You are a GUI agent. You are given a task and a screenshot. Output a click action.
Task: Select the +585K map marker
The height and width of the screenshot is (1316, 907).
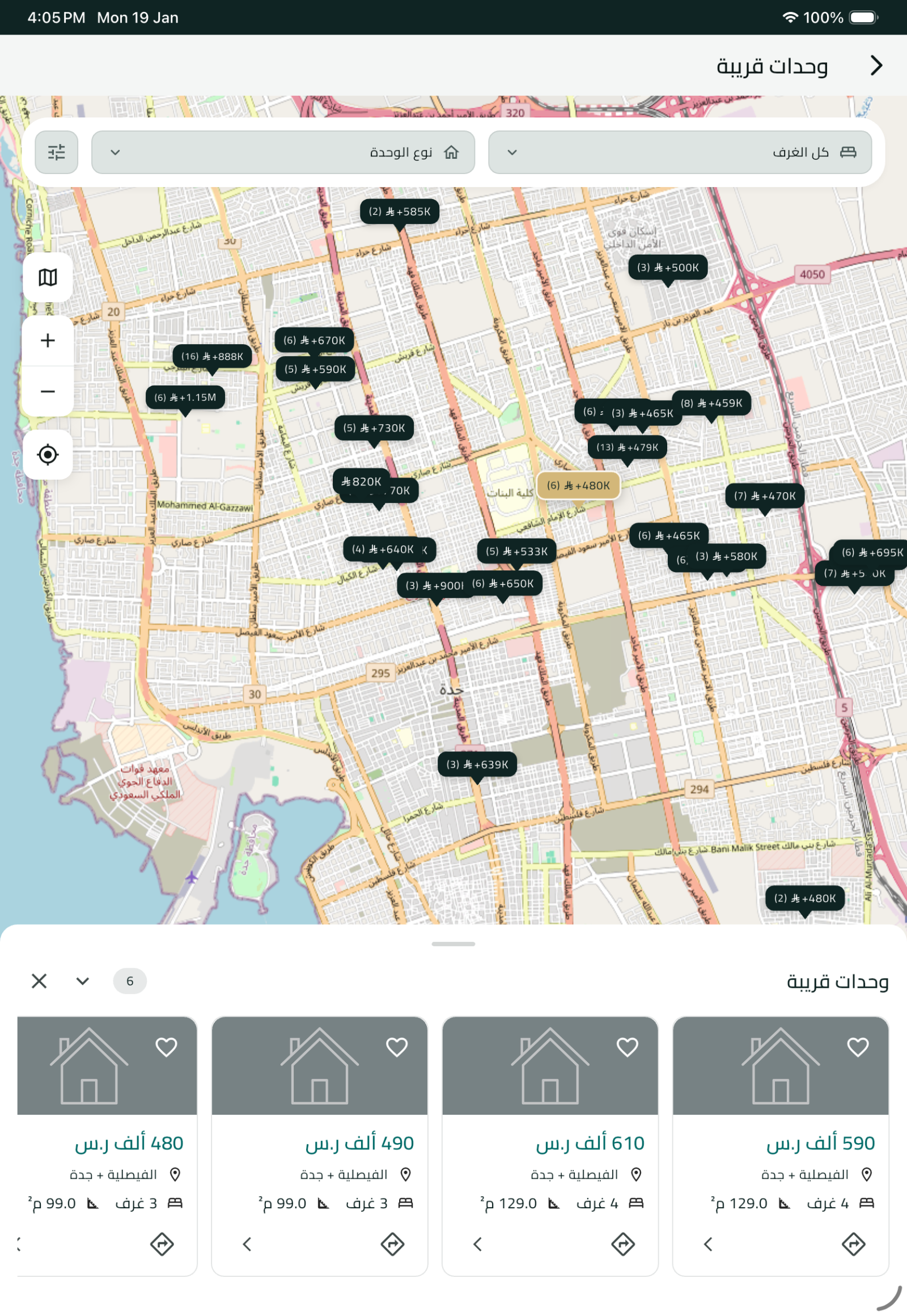click(x=400, y=212)
